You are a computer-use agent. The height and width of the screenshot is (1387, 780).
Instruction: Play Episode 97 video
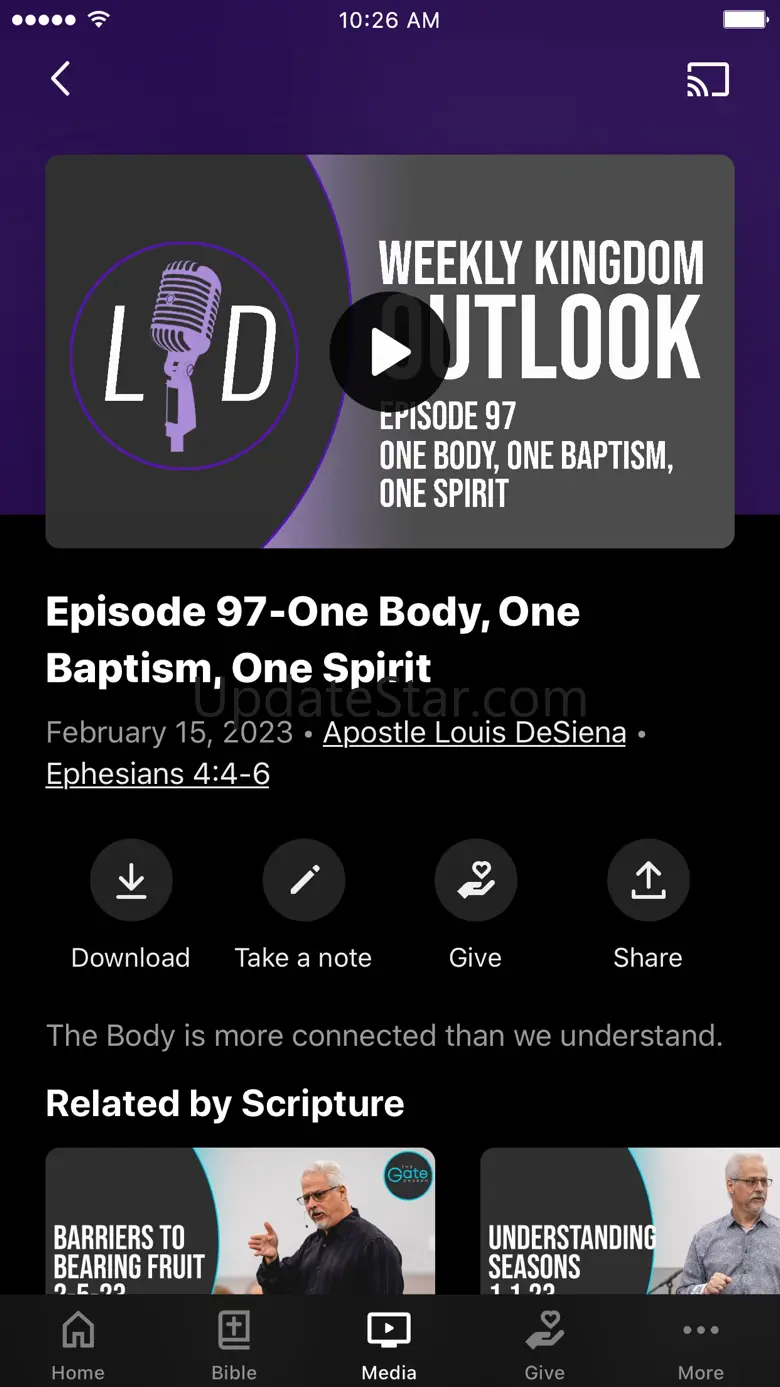tap(389, 352)
